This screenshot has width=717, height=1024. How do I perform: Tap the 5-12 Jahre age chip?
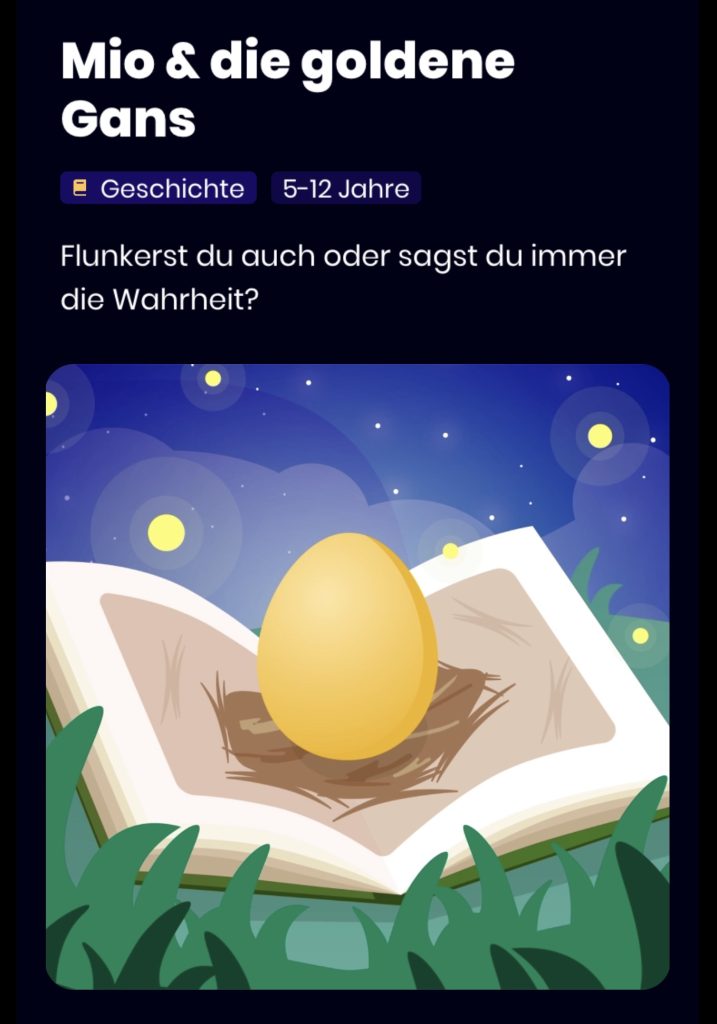[x=346, y=188]
